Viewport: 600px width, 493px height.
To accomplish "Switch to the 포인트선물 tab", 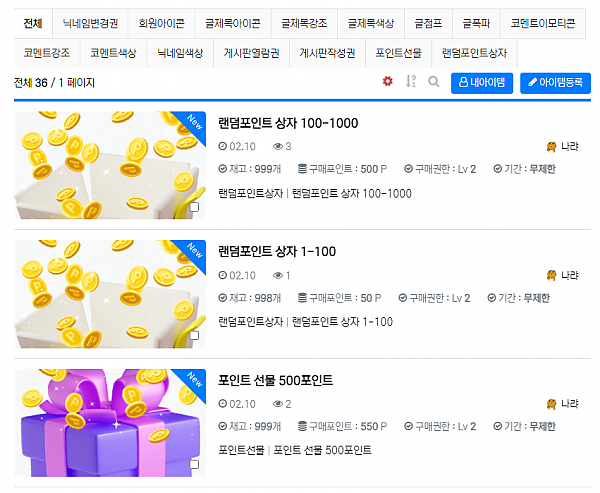I will (398, 52).
